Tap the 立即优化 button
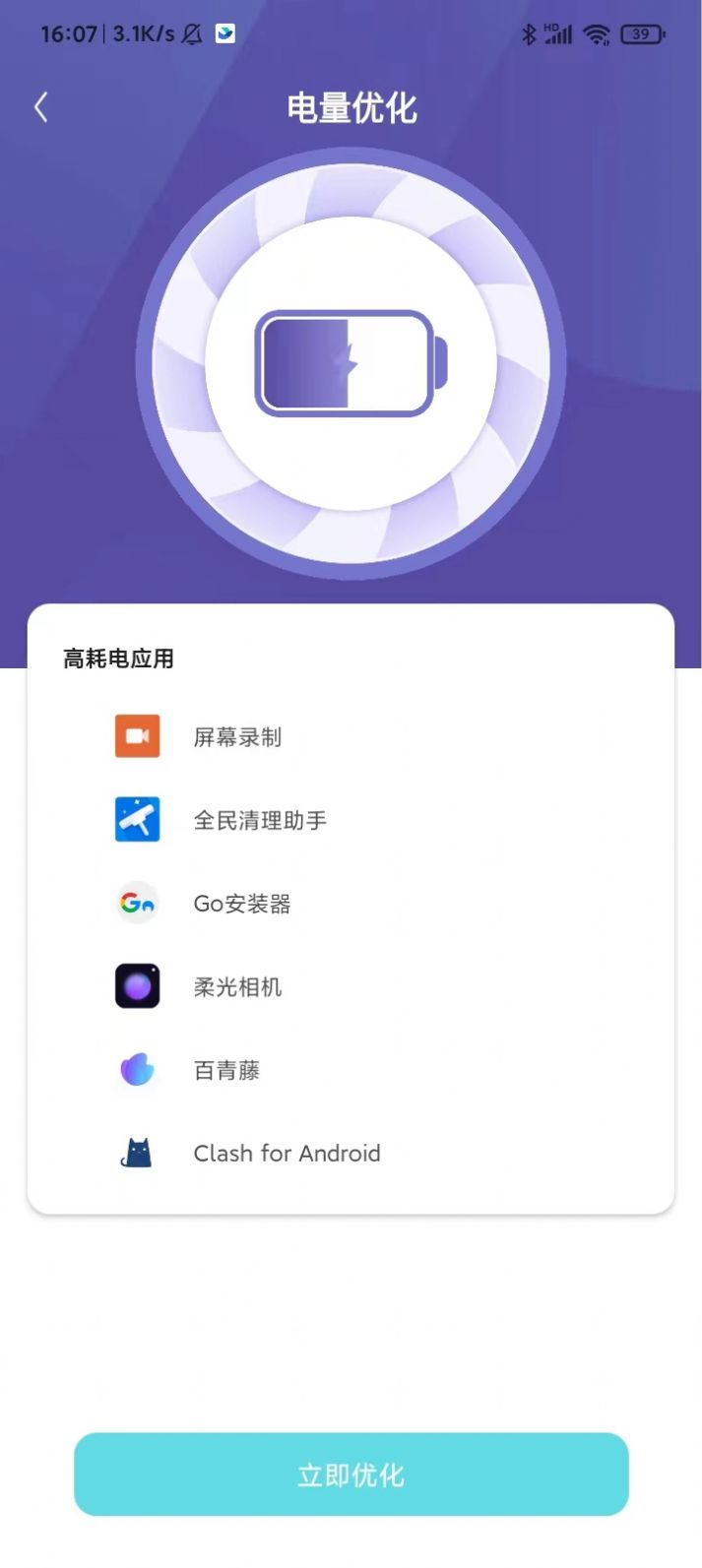The image size is (702, 1568). coord(351,1474)
